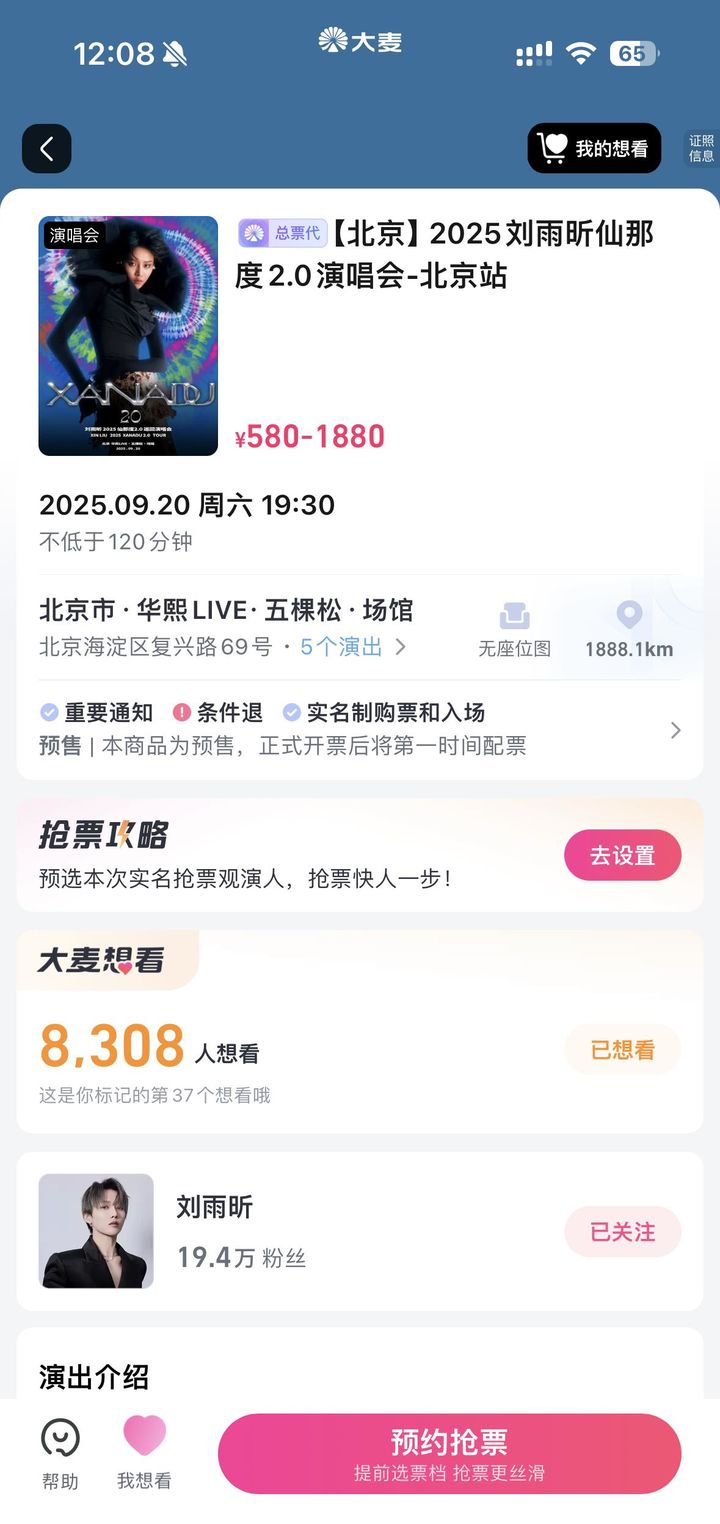Open 刘雨昕 artist profile
This screenshot has width=720, height=1524.
(x=215, y=1207)
